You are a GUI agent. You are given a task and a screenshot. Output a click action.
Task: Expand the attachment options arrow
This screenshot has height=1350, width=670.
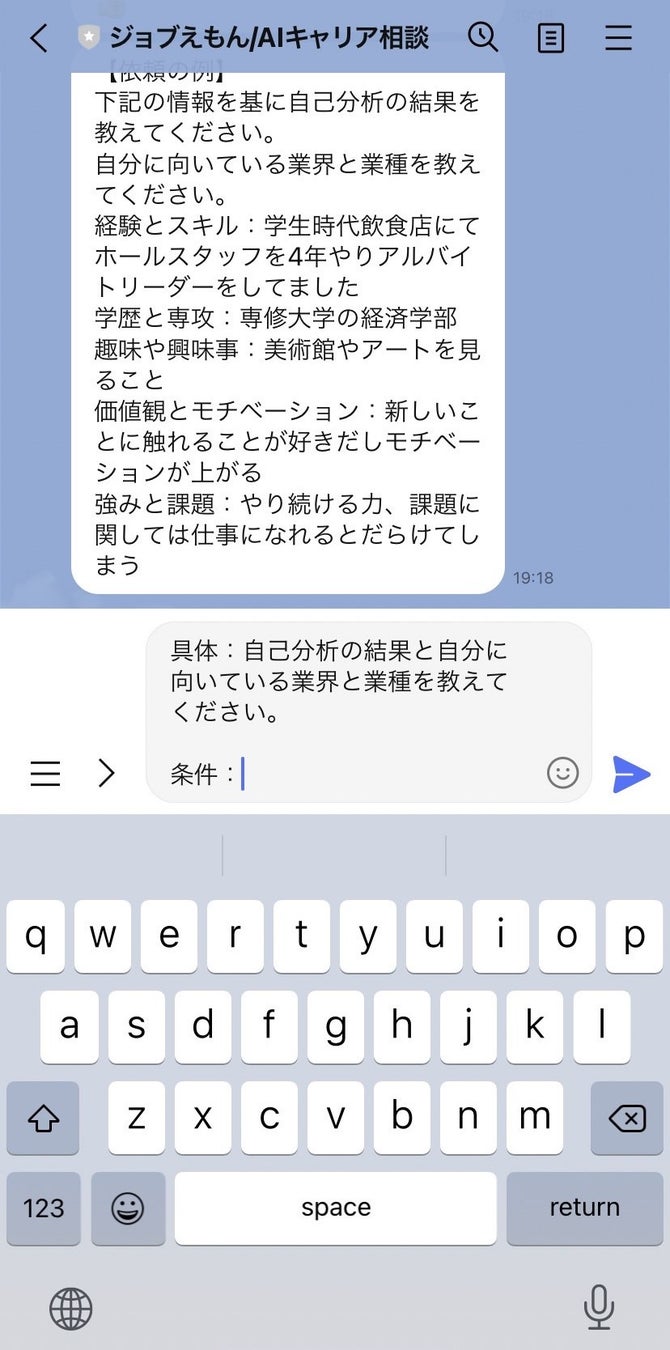106,774
